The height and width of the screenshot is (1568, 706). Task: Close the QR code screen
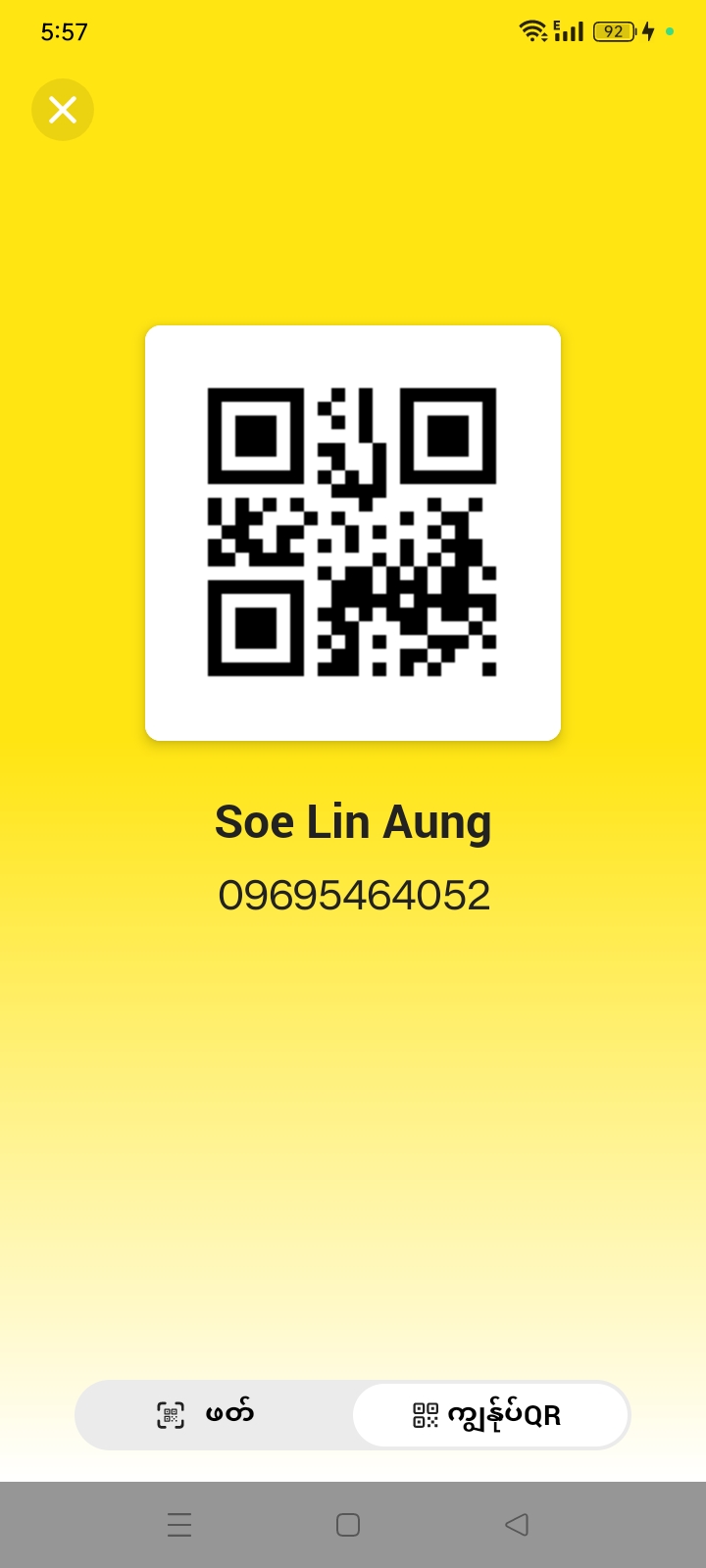point(63,110)
